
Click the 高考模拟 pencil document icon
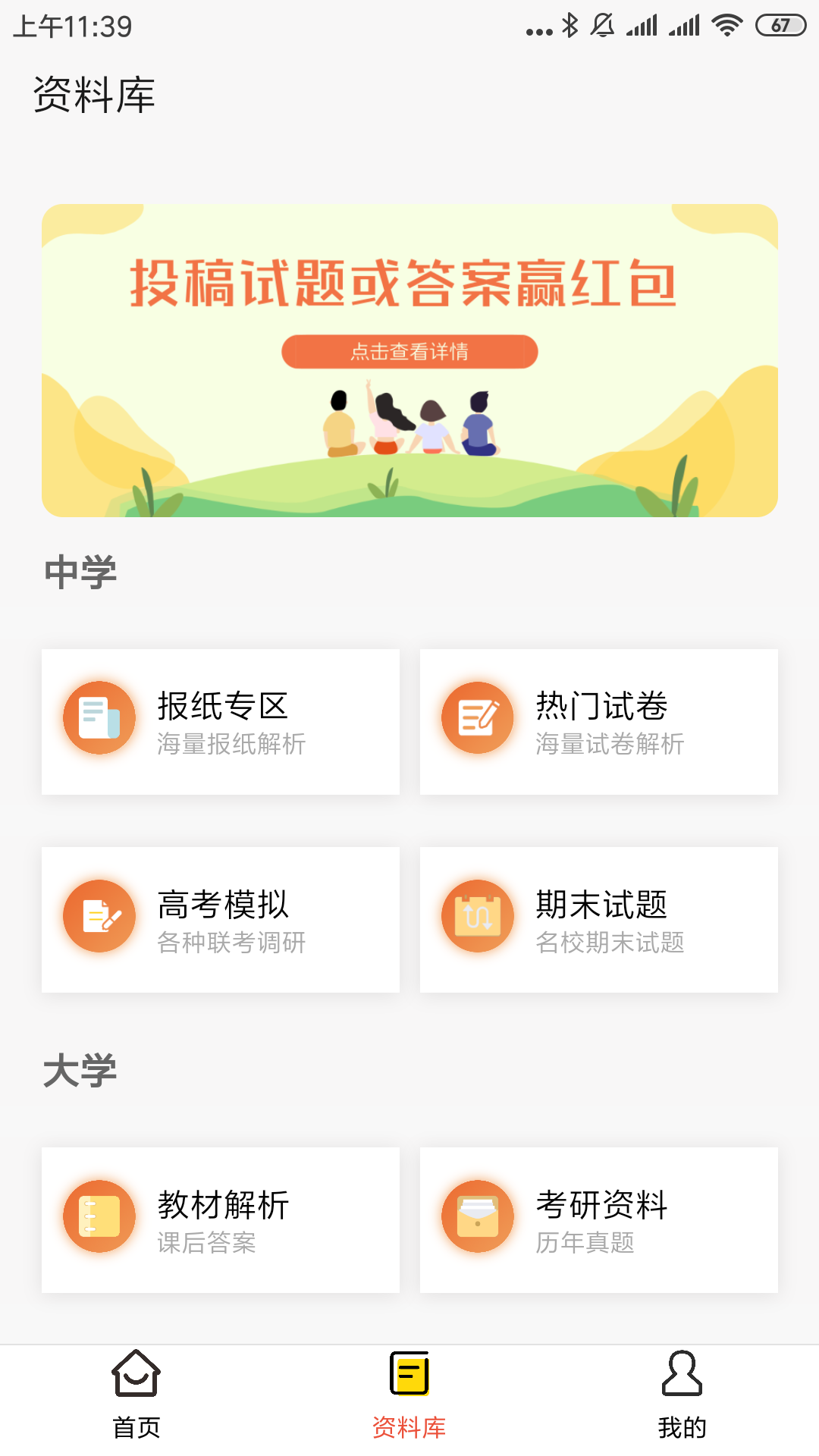click(99, 915)
